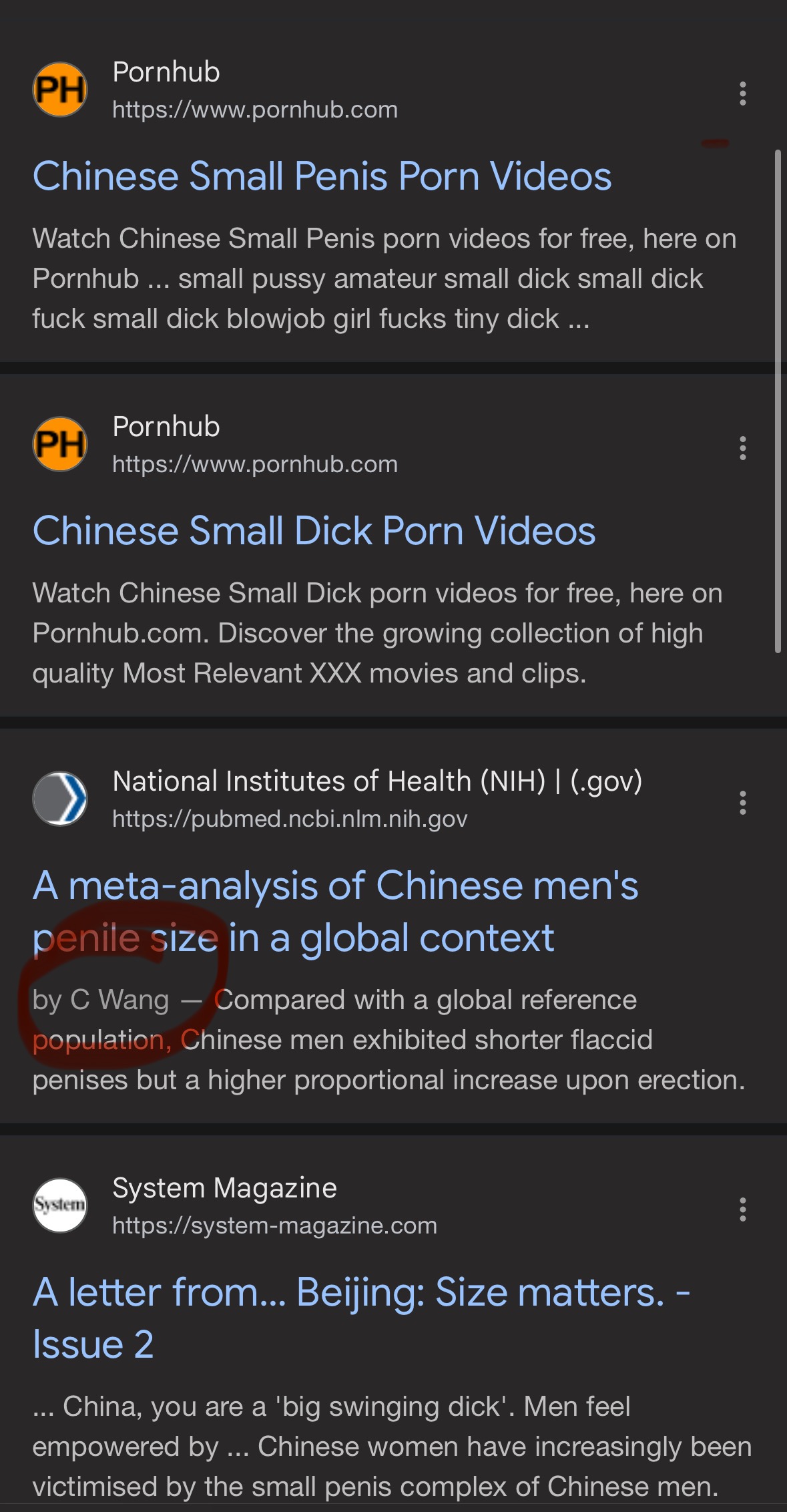787x1512 pixels.
Task: Open the "Chinese Small Penis Porn Videos" result
Action: click(x=322, y=176)
